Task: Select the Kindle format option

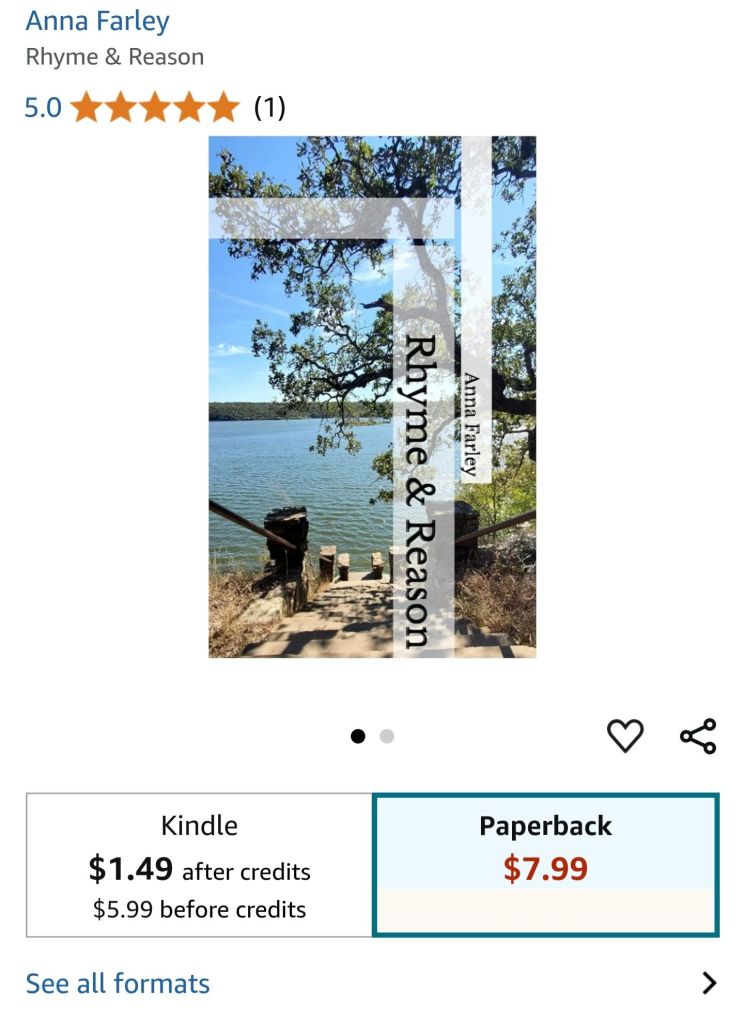Action: pyautogui.click(x=199, y=865)
